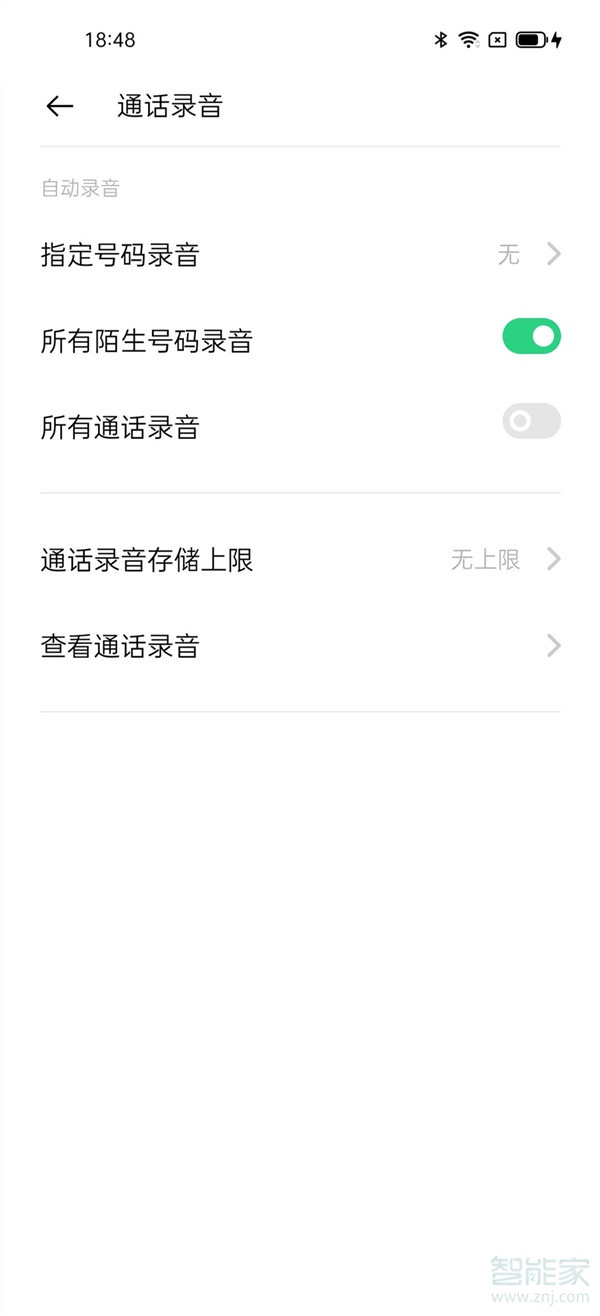Go back from 通话录音 screen
The width and height of the screenshot is (600, 1316).
pos(60,106)
